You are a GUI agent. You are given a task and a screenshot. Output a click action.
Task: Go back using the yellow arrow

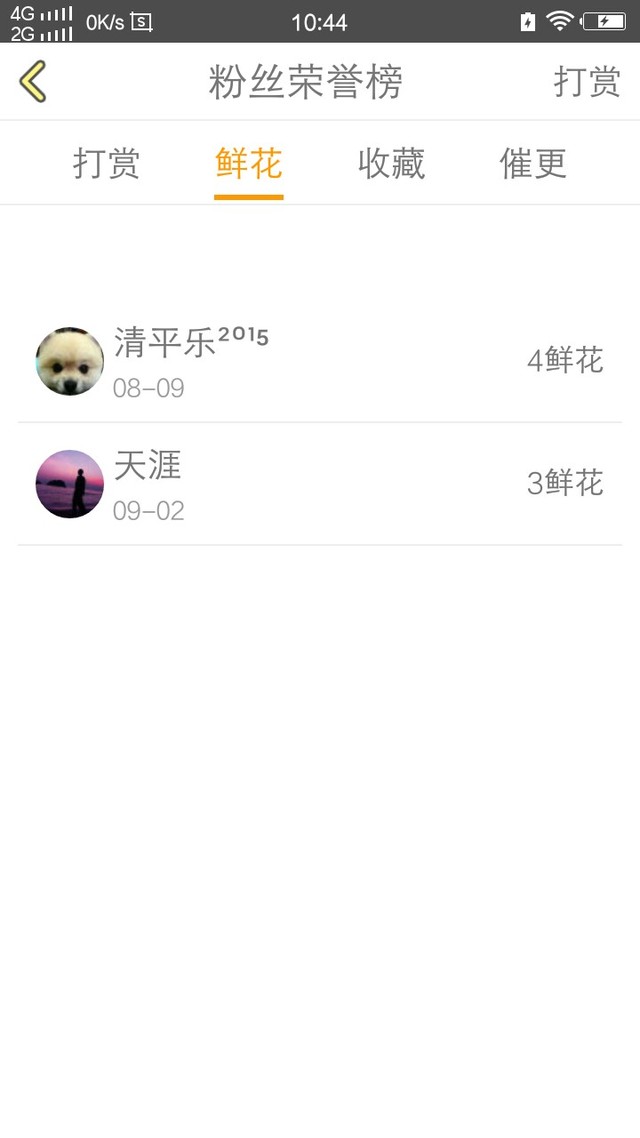coord(33,81)
